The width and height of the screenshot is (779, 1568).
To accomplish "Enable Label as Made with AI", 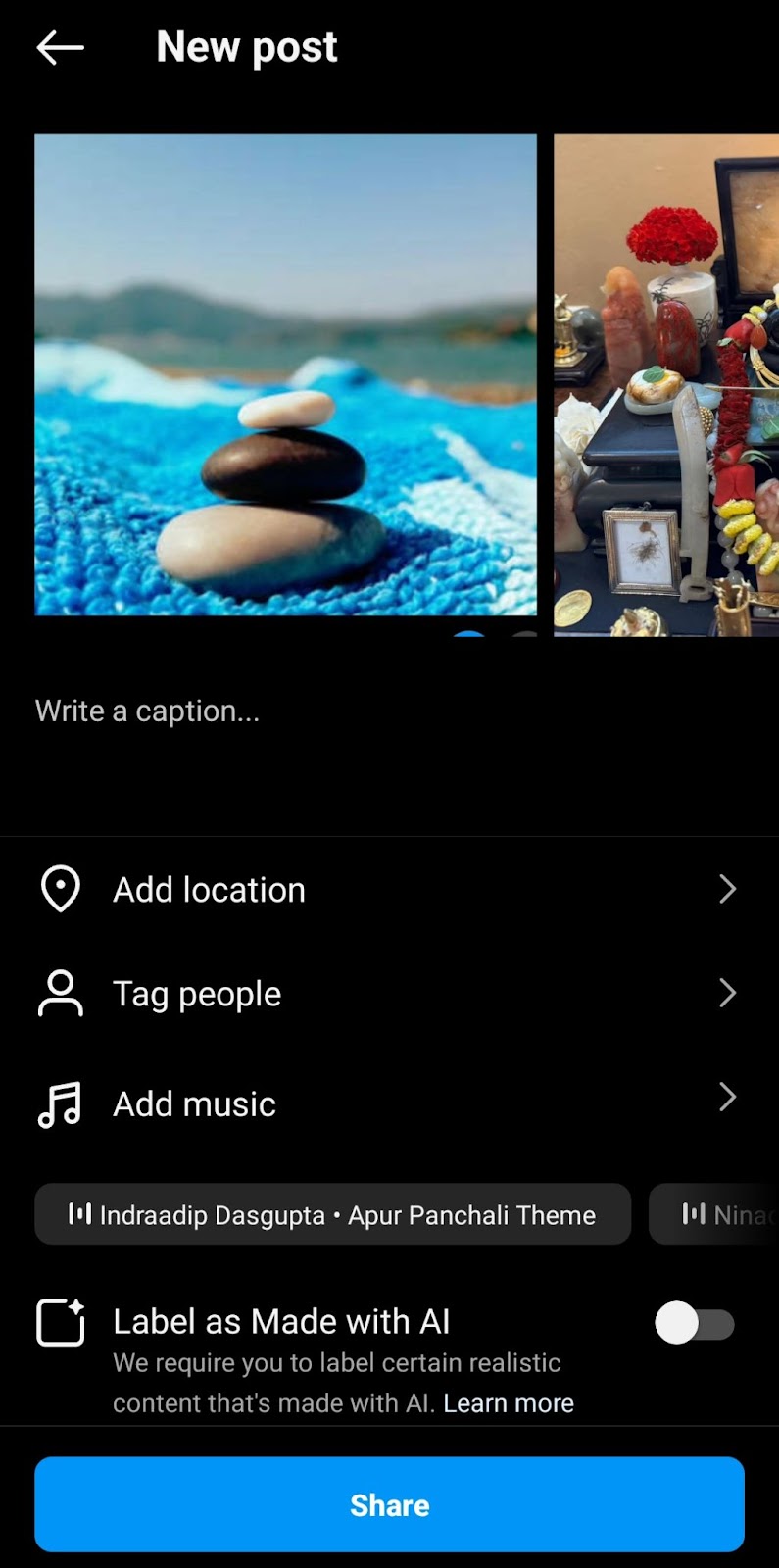I will coord(694,1324).
